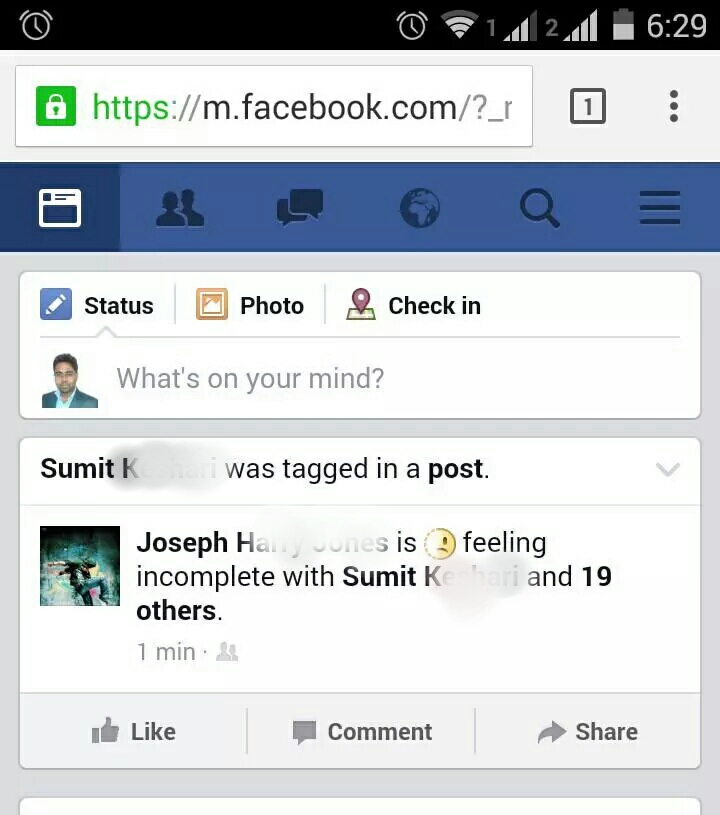
Task: Choose Photo to upload a picture
Action: (x=250, y=305)
